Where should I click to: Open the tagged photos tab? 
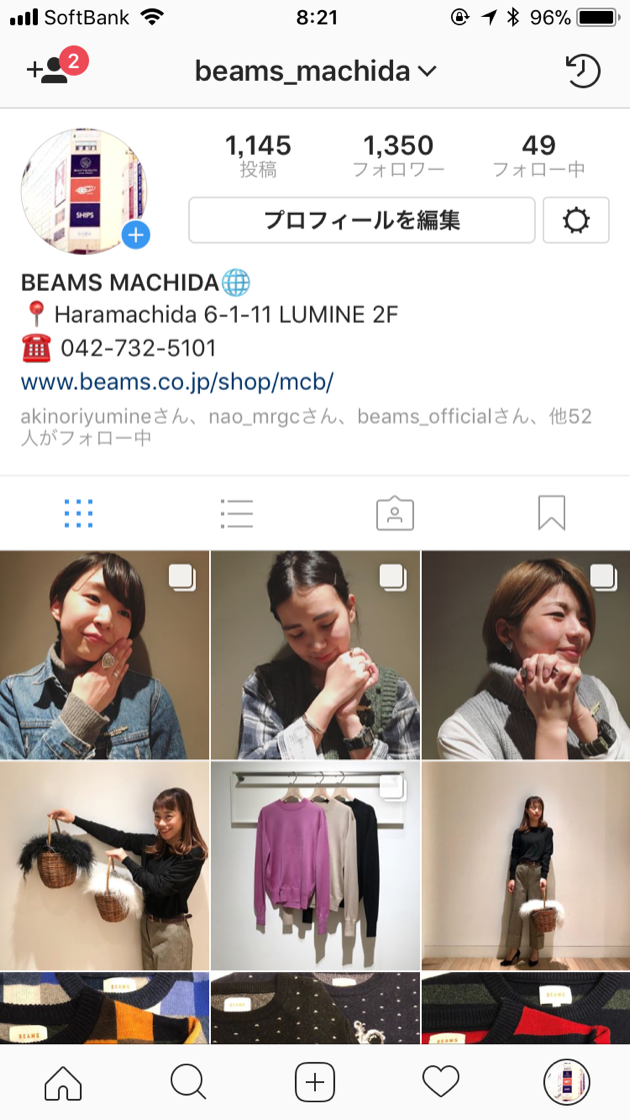coord(394,513)
